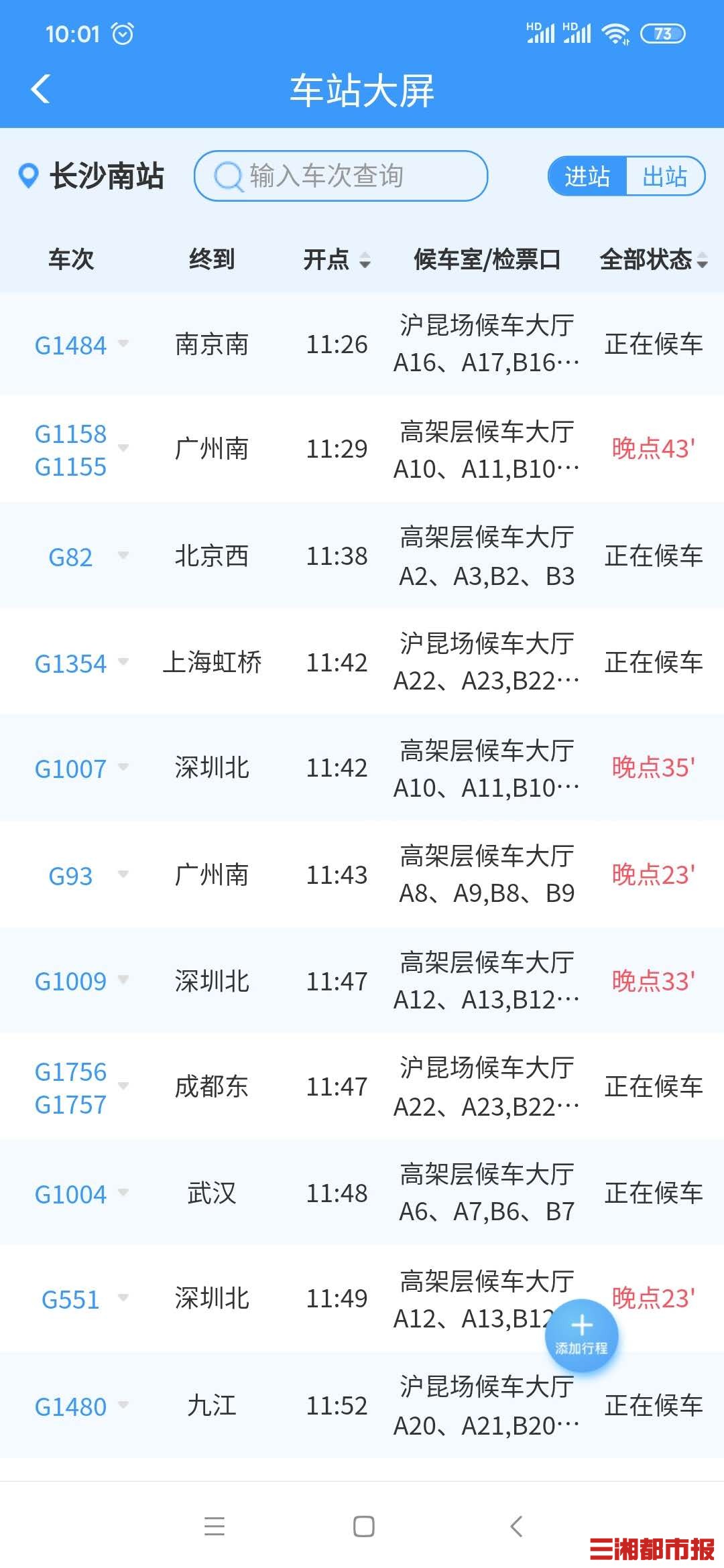724x1568 pixels.
Task: Expand the G1158 G1155 row
Action: pos(123,448)
